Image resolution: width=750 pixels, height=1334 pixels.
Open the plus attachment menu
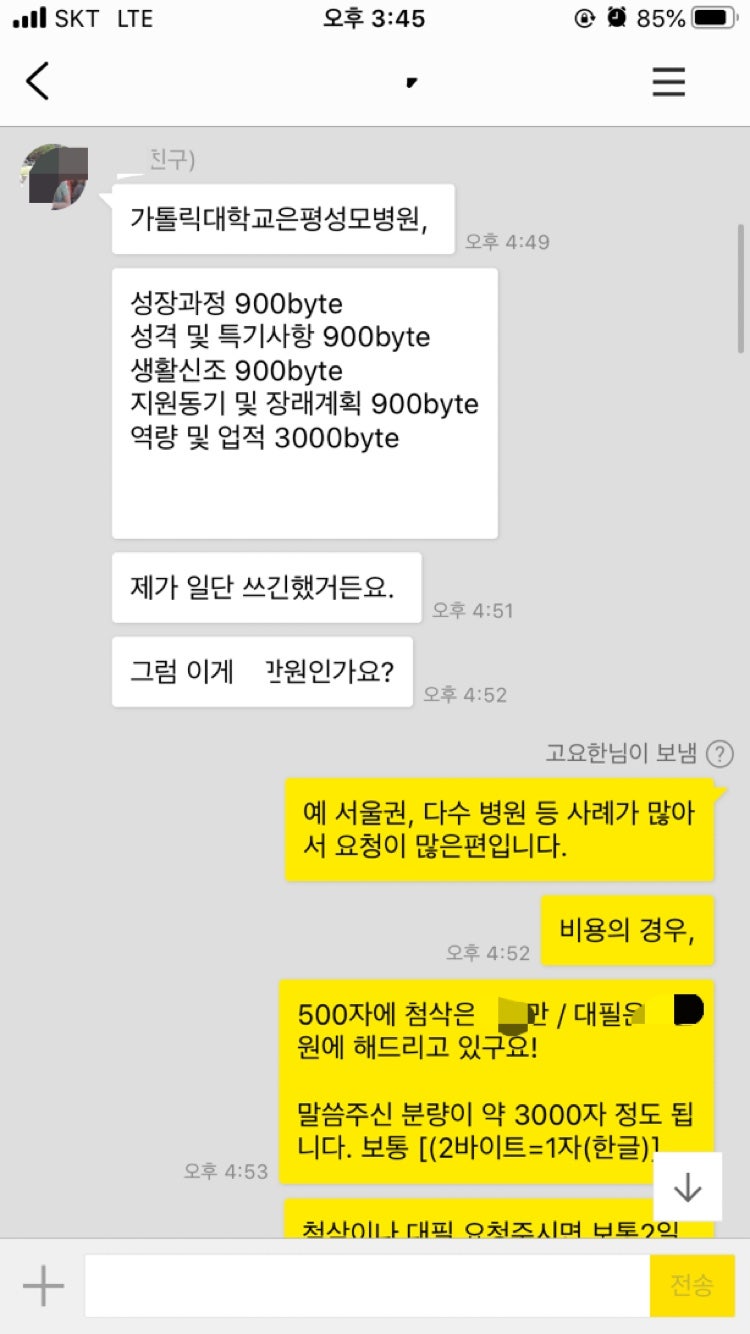click(44, 1286)
